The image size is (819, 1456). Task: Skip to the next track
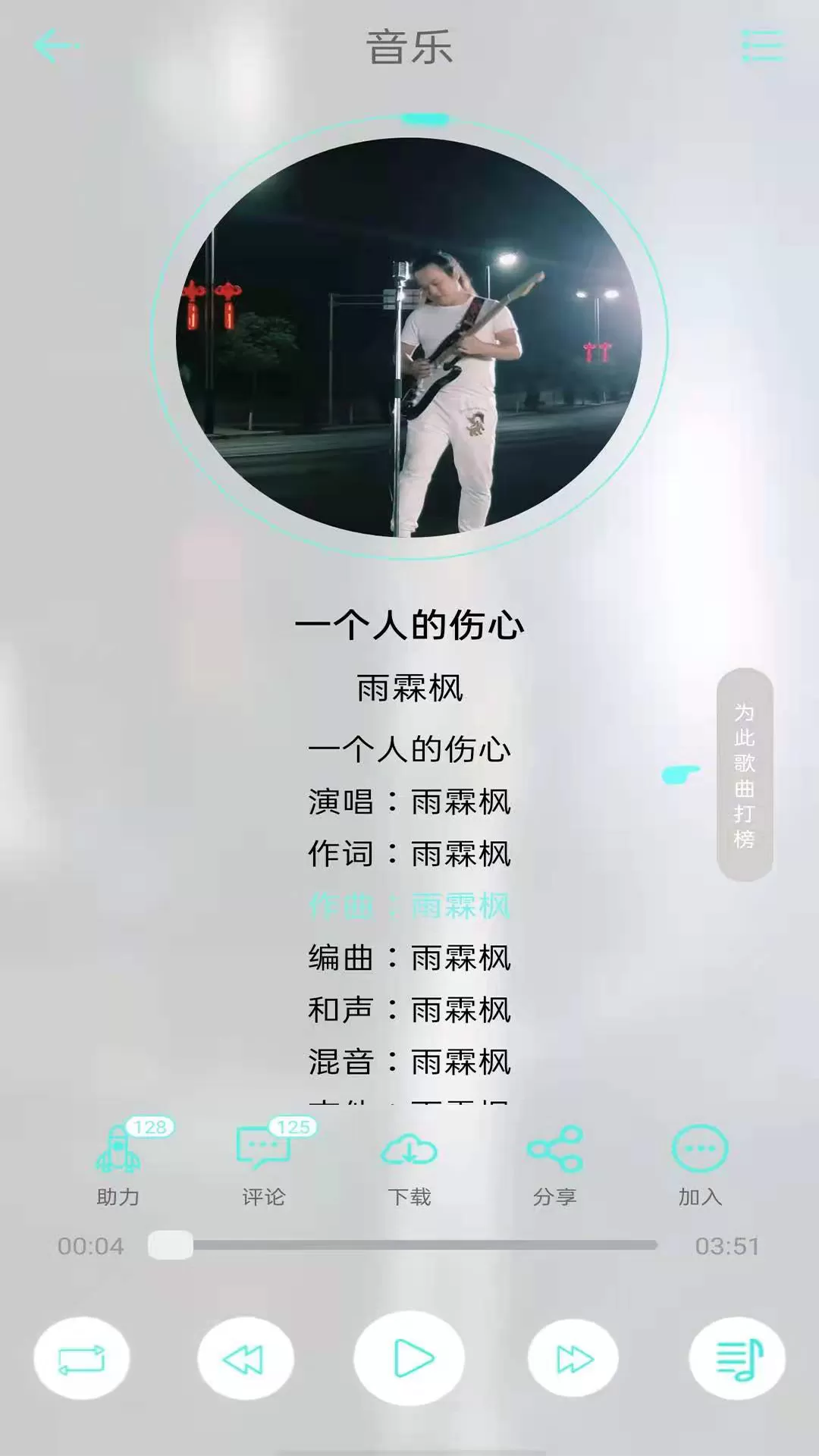pos(573,1358)
